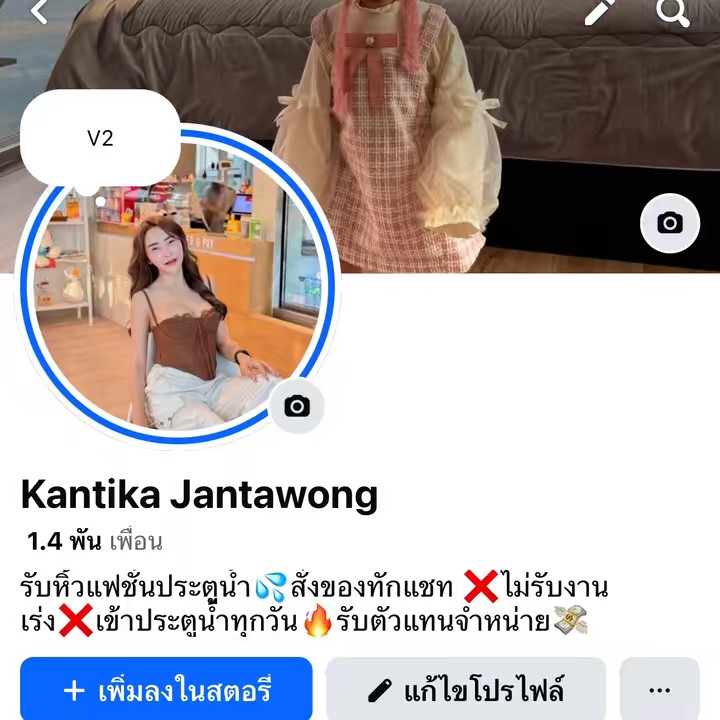Select แก้ไขโปรไฟล์ to edit profile
The width and height of the screenshot is (720, 720).
[466, 690]
